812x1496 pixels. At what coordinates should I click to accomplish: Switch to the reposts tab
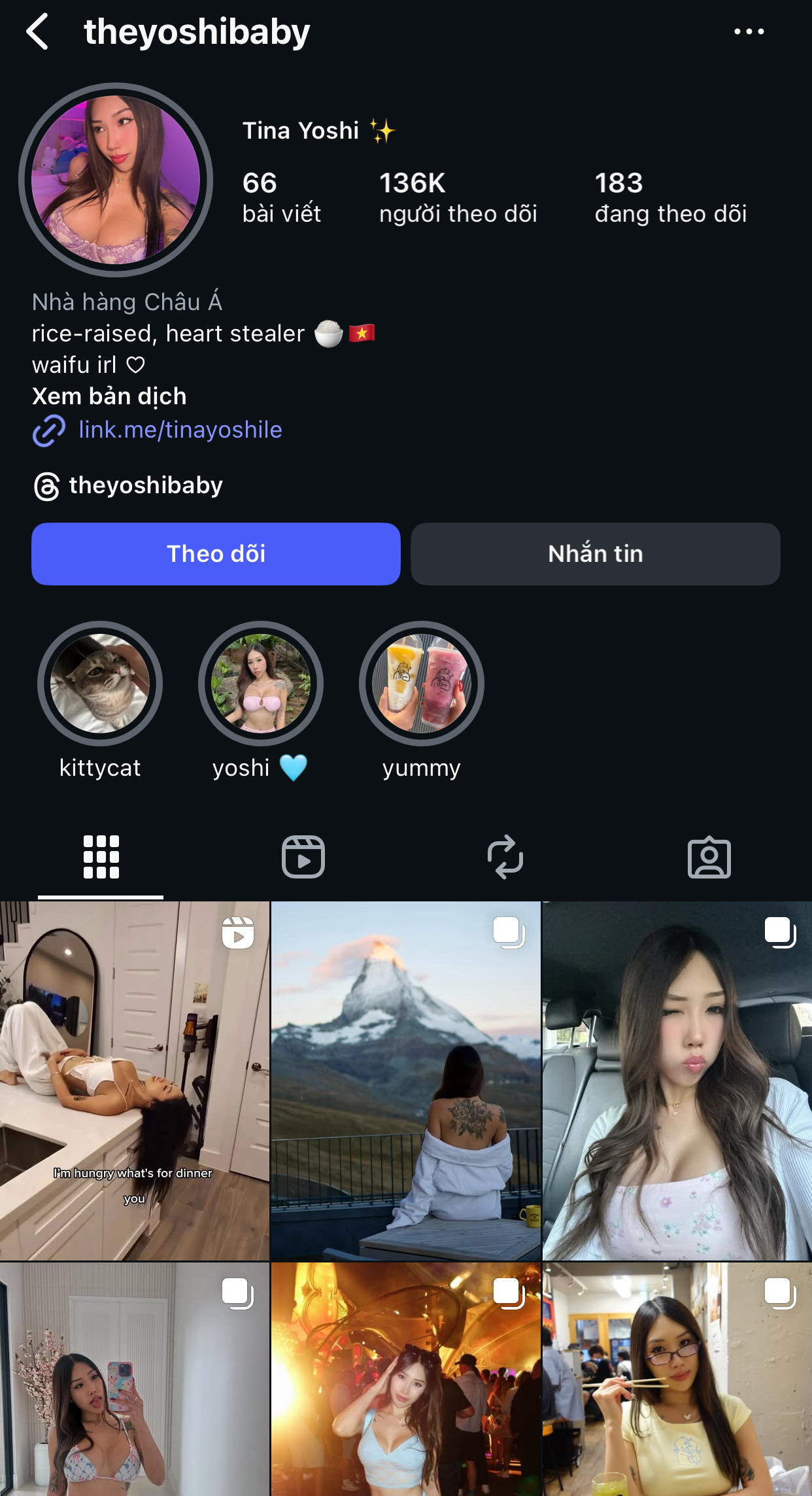coord(505,856)
